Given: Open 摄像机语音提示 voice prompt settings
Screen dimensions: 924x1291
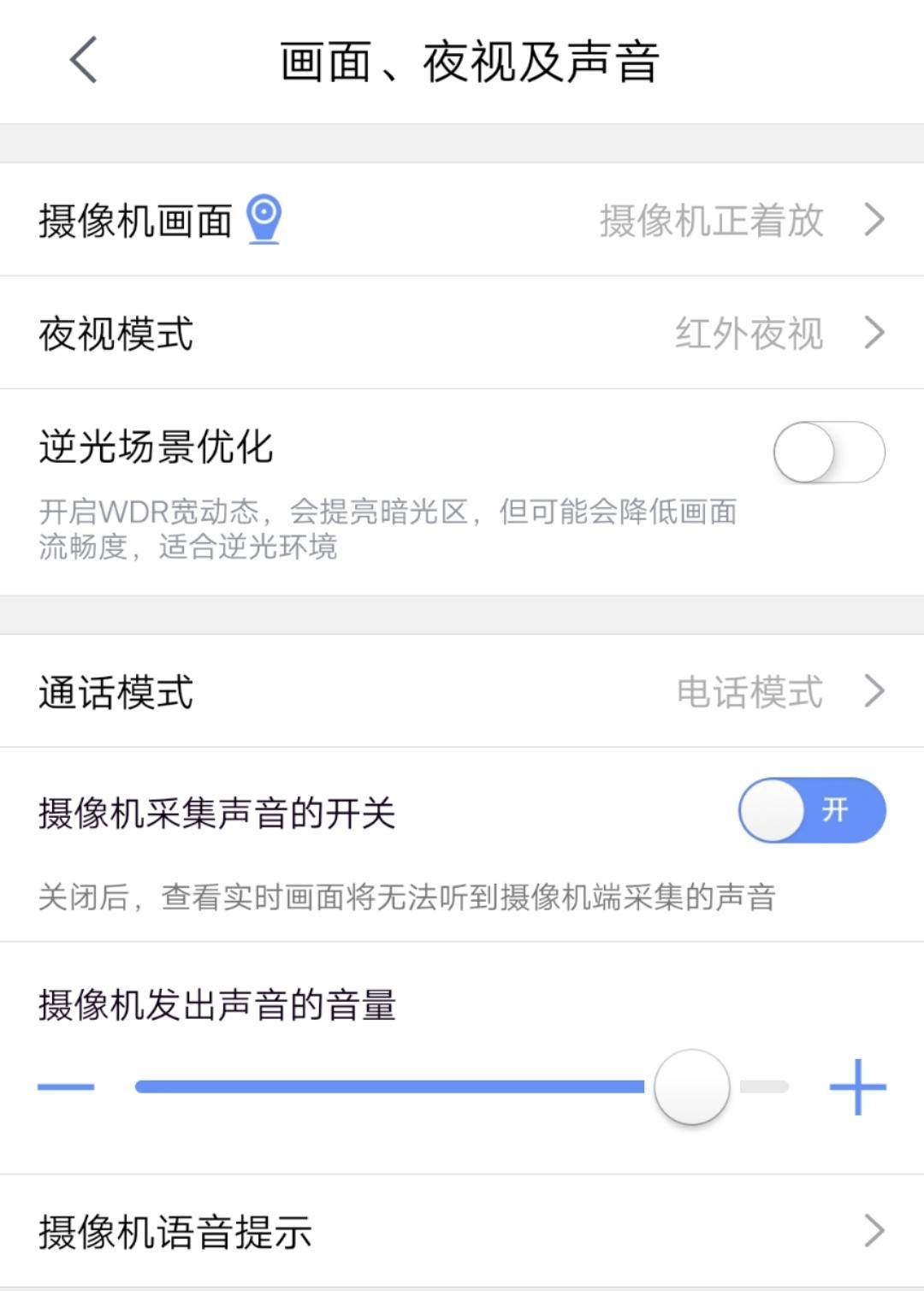Looking at the screenshot, I should pyautogui.click(x=874, y=1233).
